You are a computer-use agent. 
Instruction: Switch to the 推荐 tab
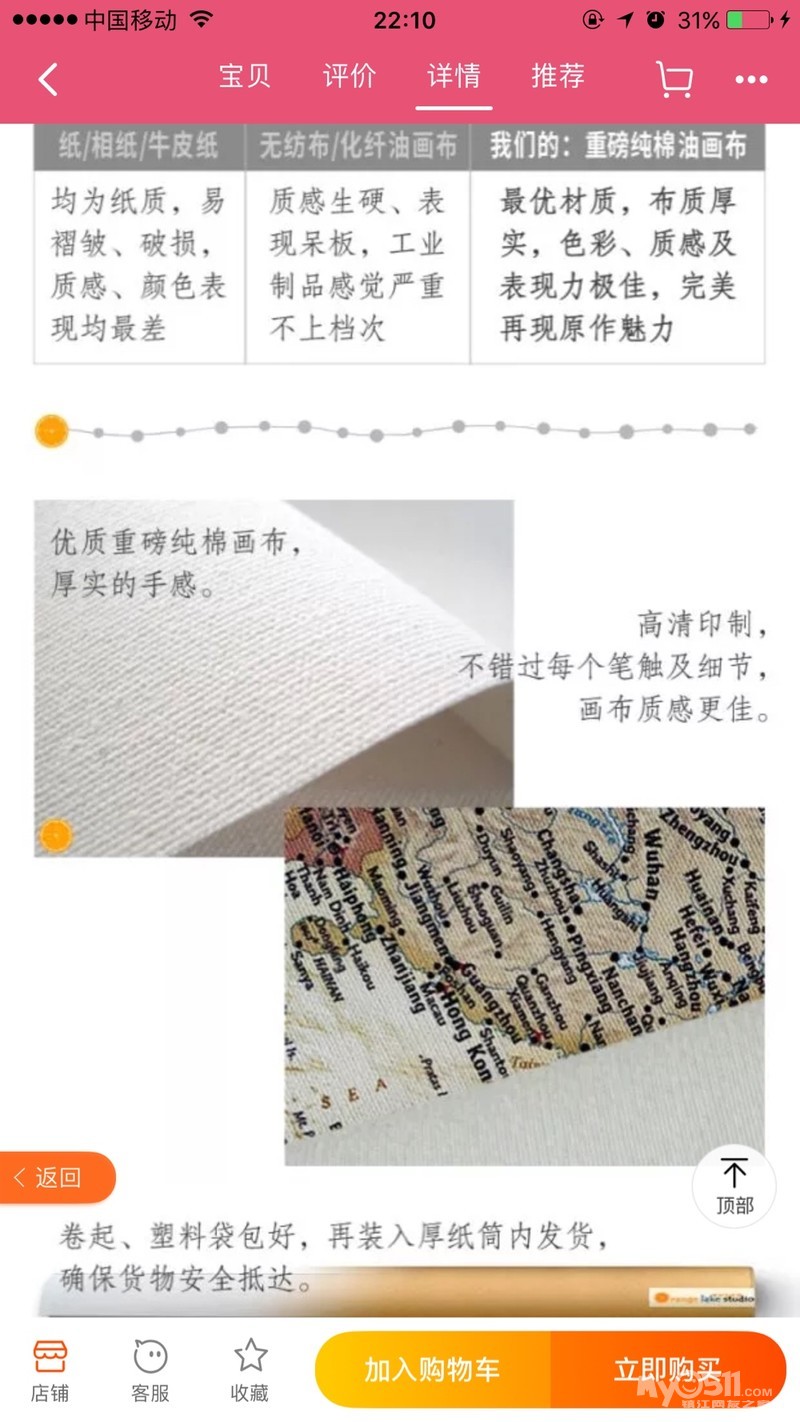[558, 77]
